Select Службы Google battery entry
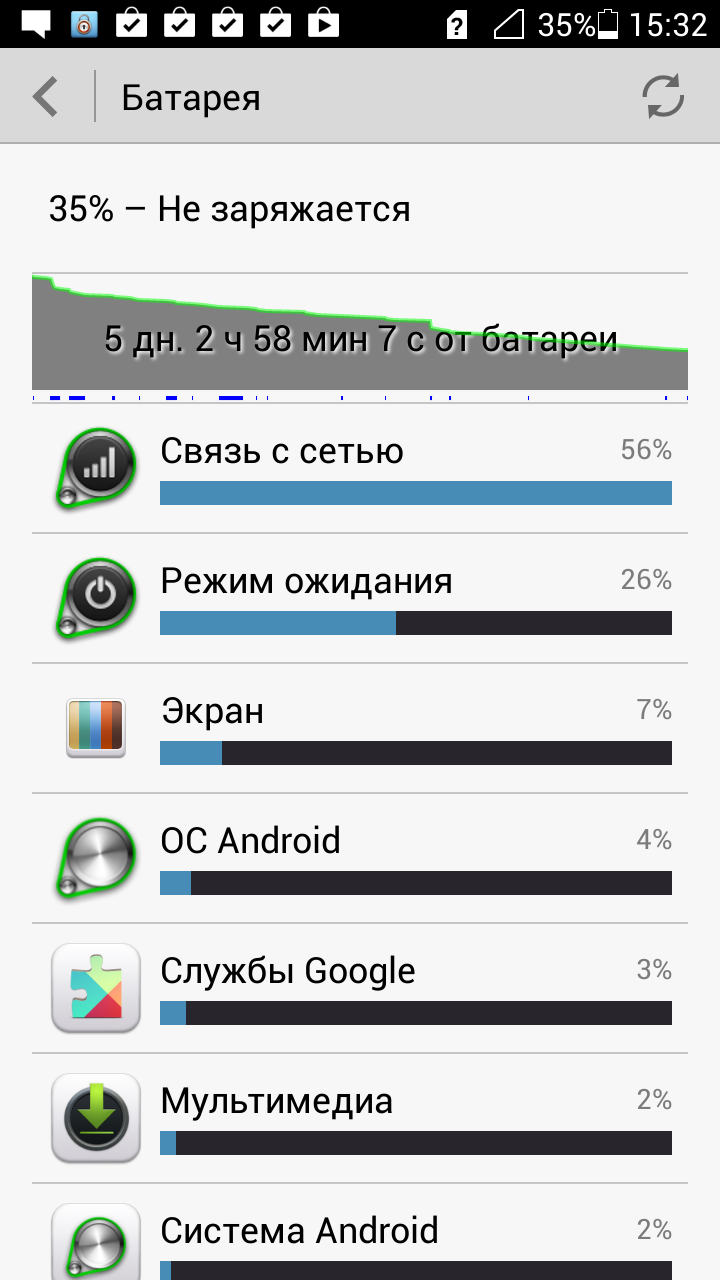The width and height of the screenshot is (720, 1280). [x=360, y=988]
